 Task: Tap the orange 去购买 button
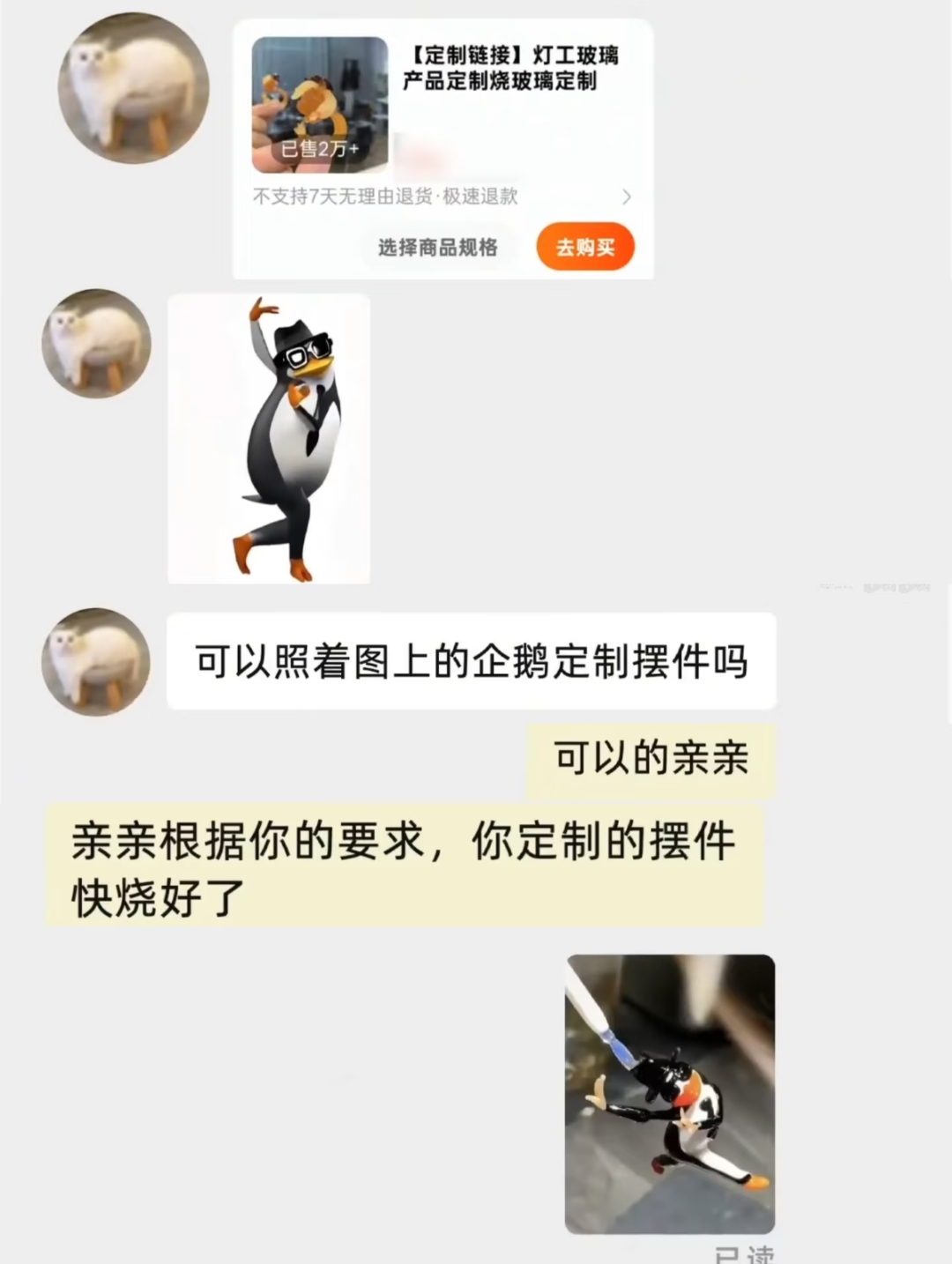tap(585, 247)
